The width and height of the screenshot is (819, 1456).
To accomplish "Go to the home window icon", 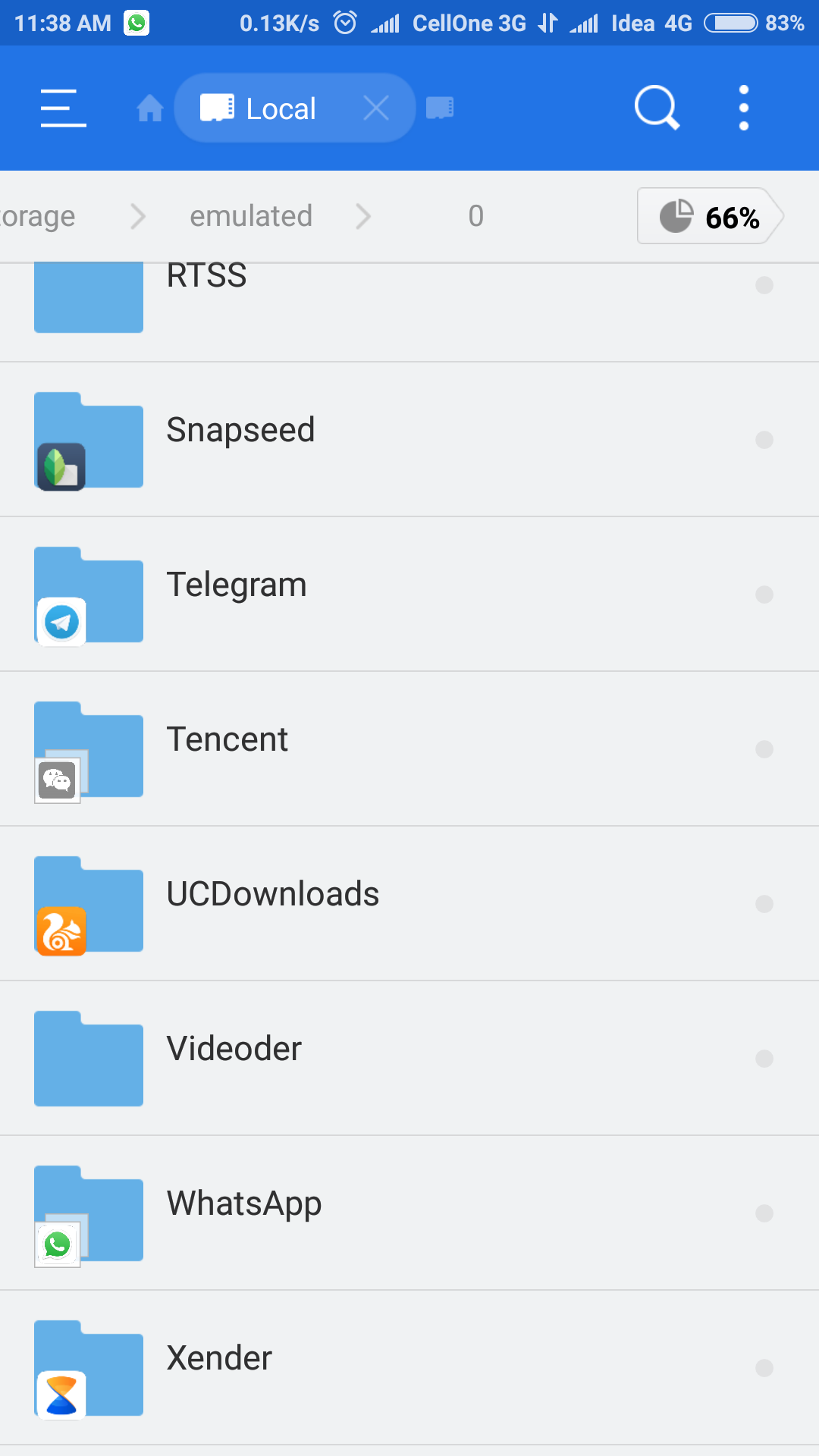I will tap(149, 108).
